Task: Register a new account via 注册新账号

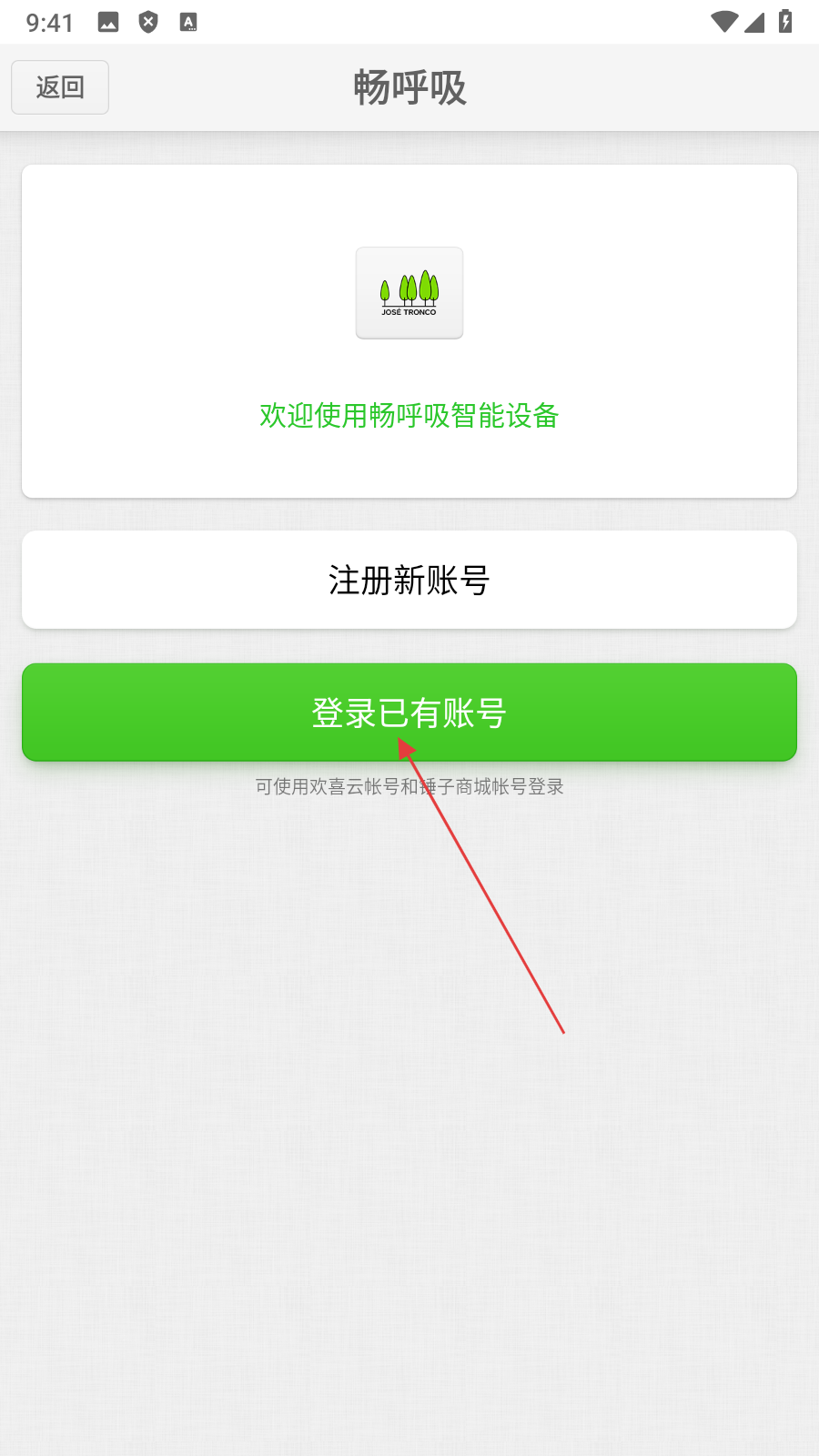Action: coord(409,580)
